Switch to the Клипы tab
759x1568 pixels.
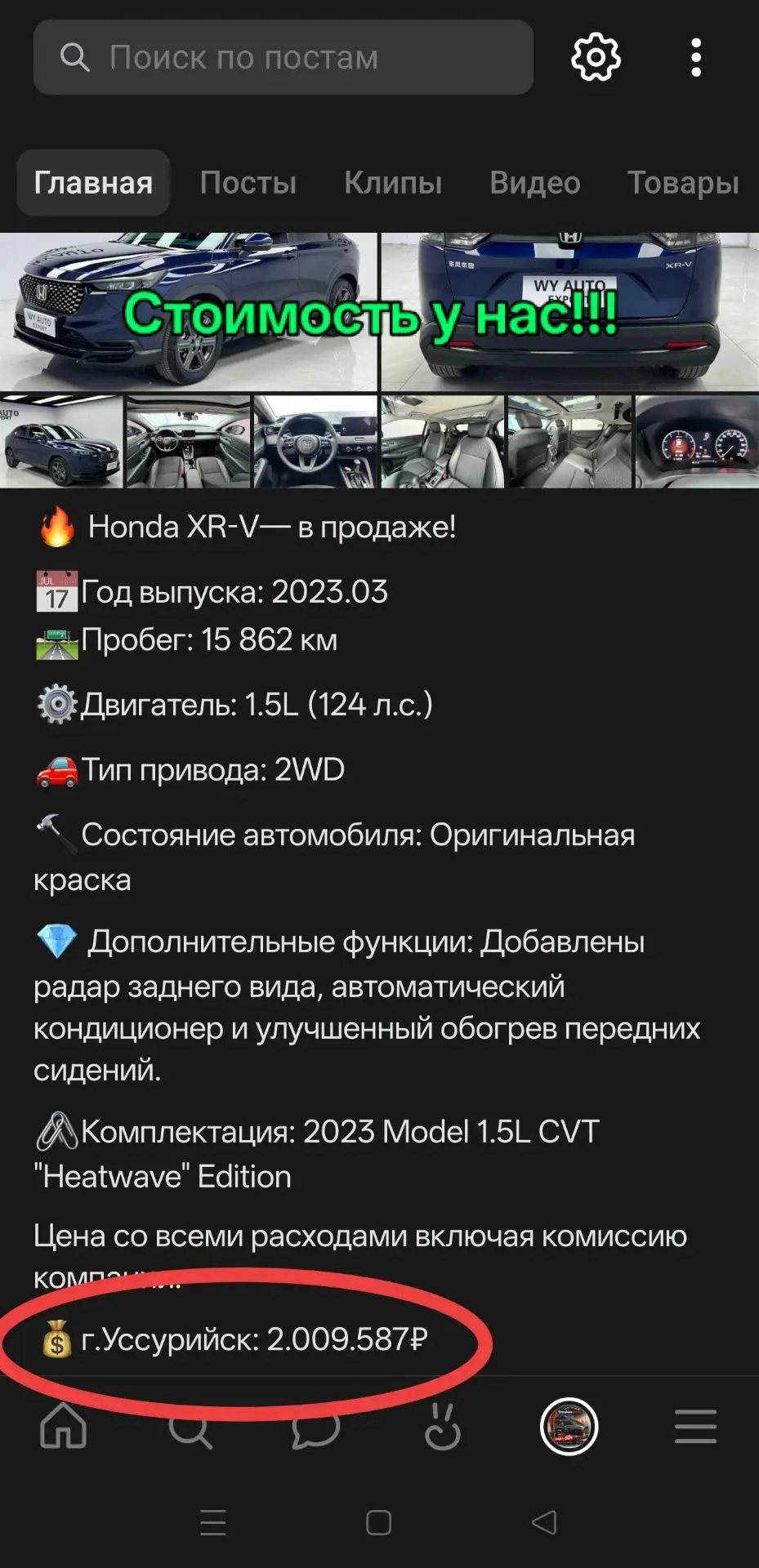[x=393, y=183]
